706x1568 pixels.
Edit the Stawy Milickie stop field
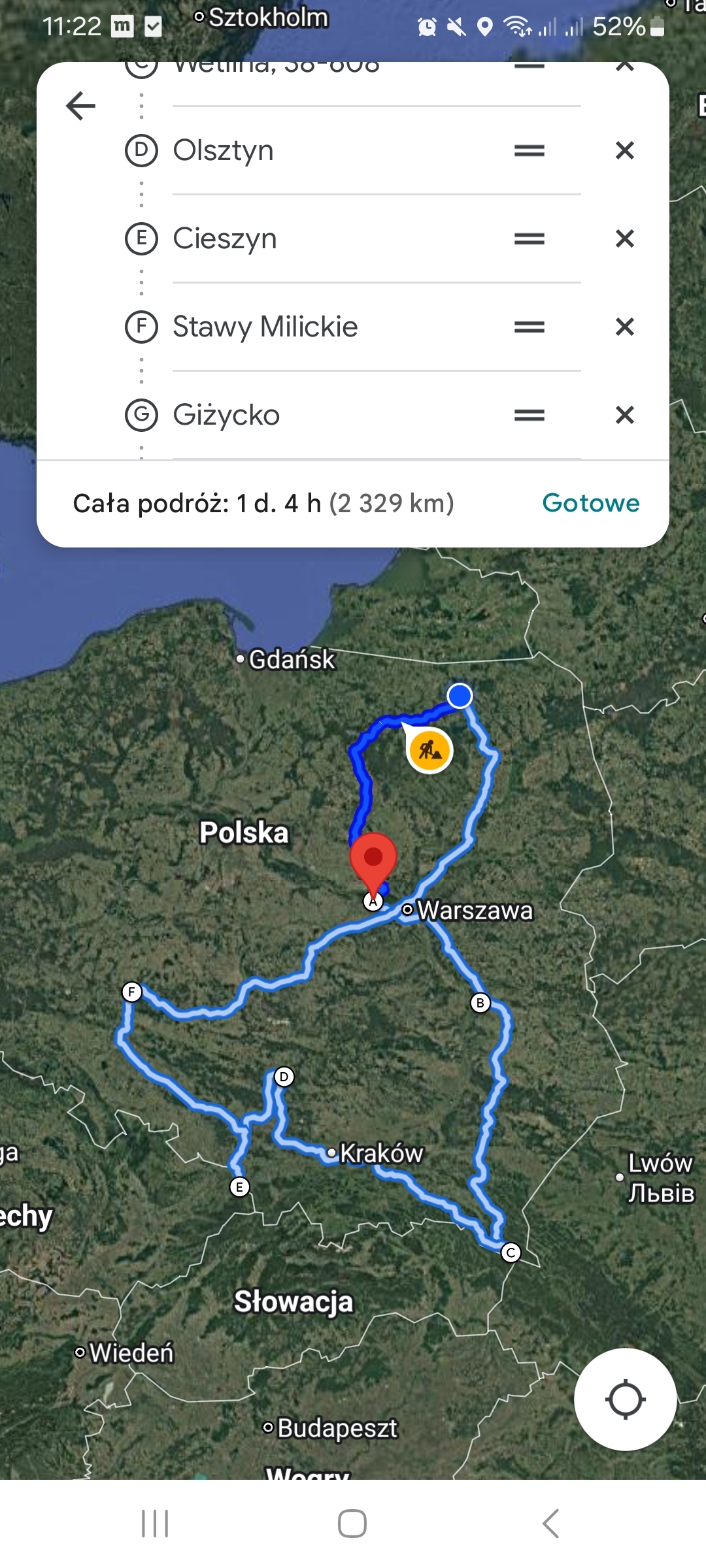coord(327,327)
